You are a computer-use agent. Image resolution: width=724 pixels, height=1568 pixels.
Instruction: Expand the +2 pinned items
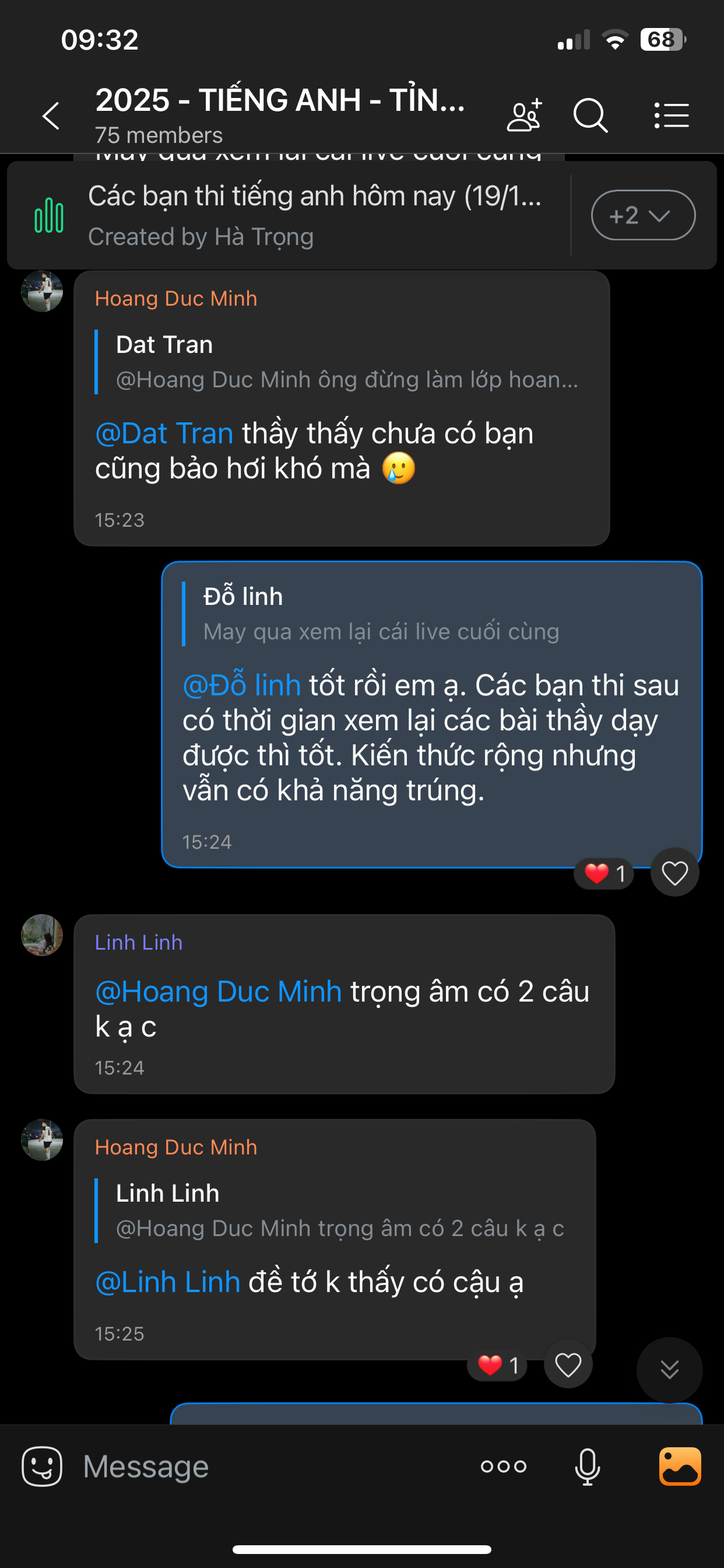642,215
